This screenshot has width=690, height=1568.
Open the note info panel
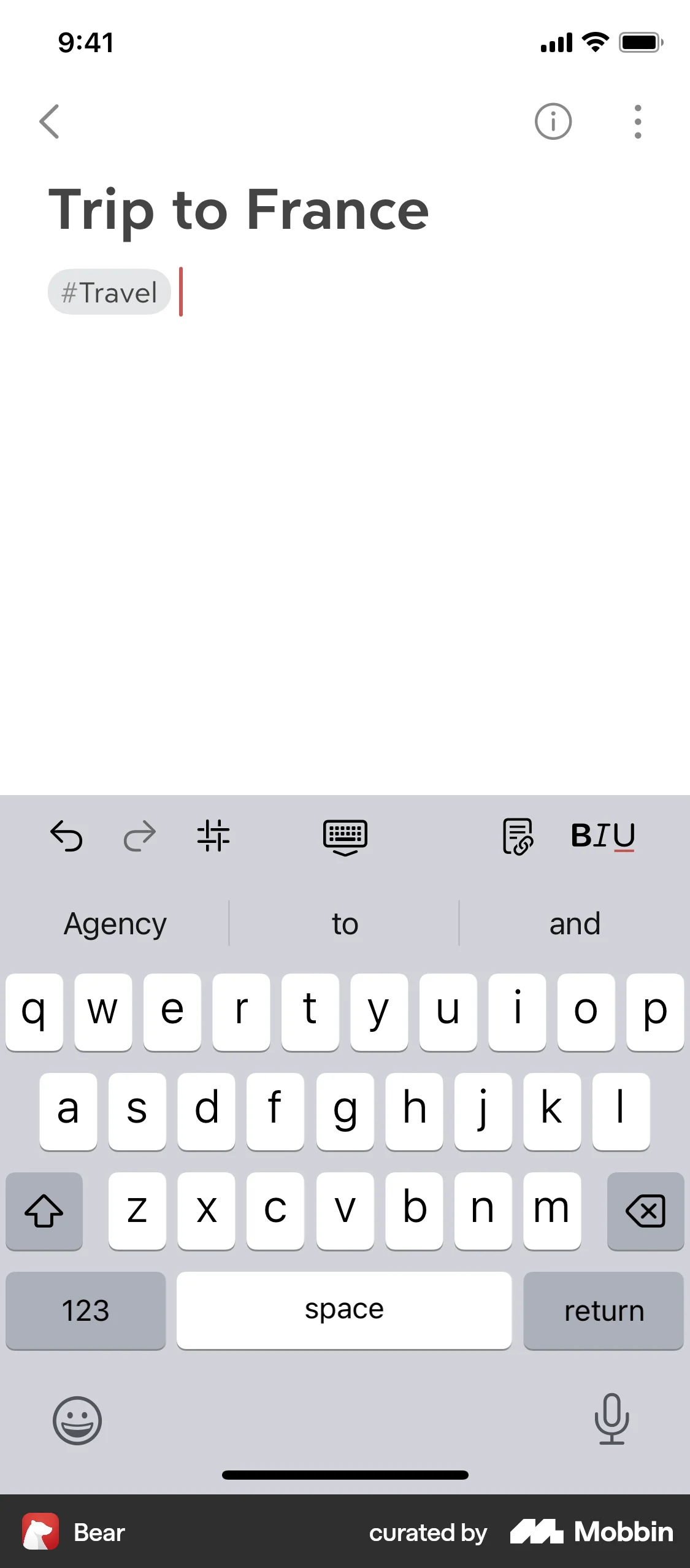coord(553,121)
